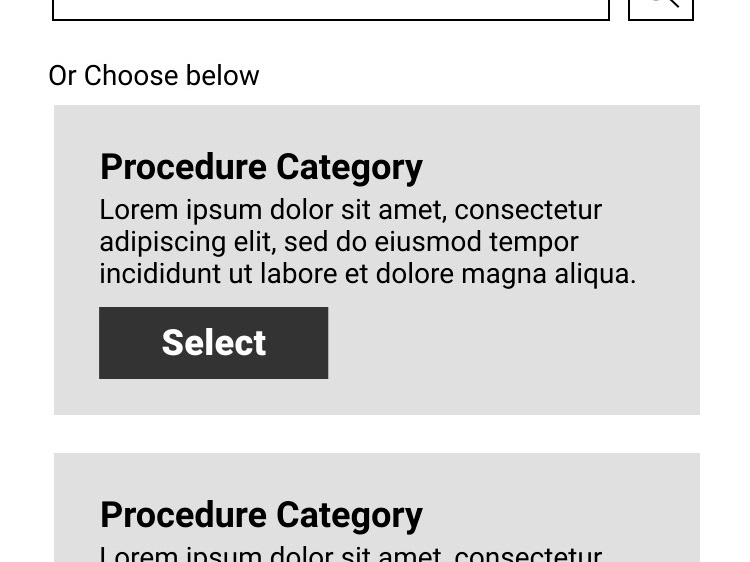Tap the search magnifier button

click(x=661, y=7)
